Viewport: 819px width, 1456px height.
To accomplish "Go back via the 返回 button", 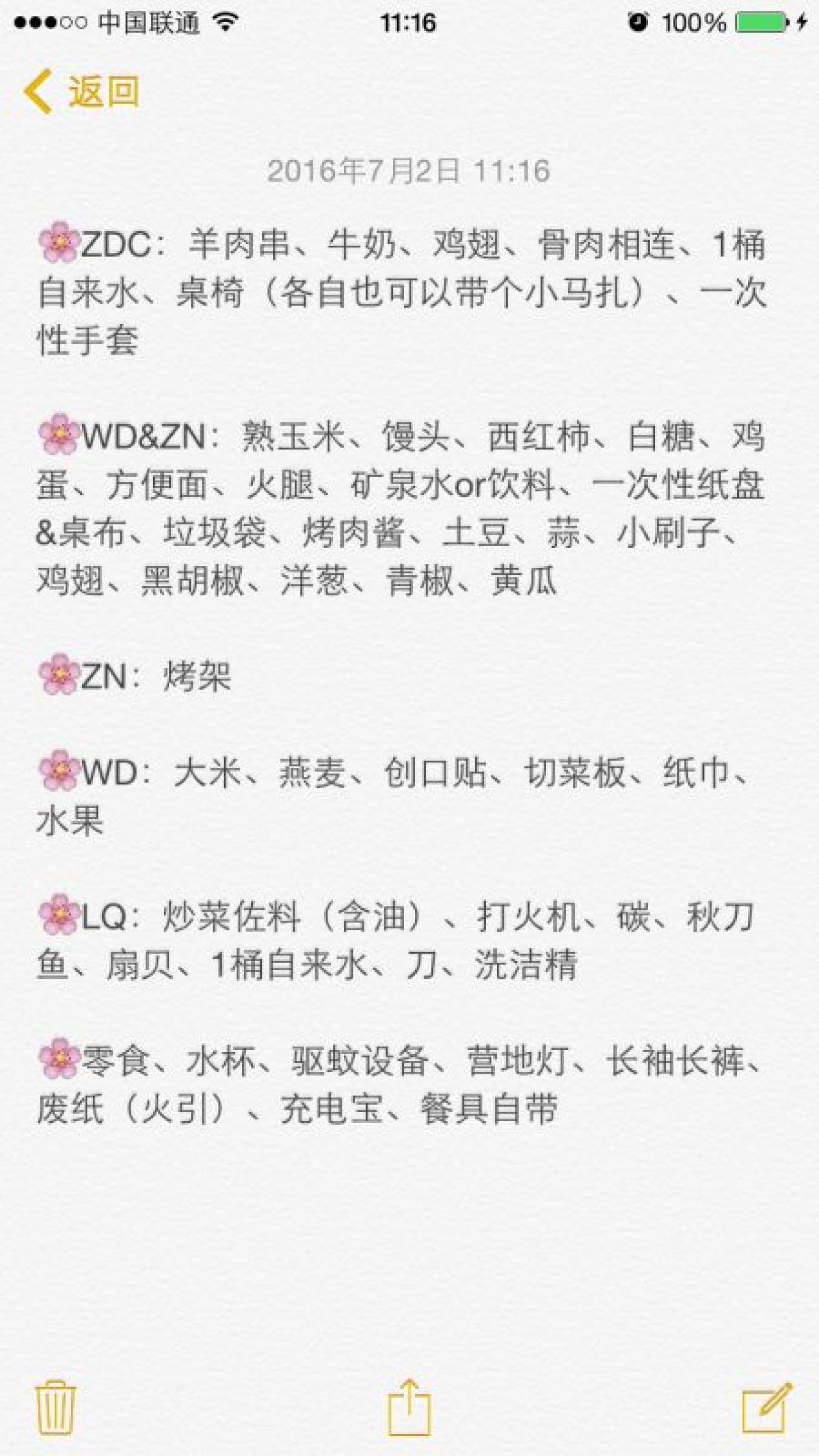I will click(82, 92).
